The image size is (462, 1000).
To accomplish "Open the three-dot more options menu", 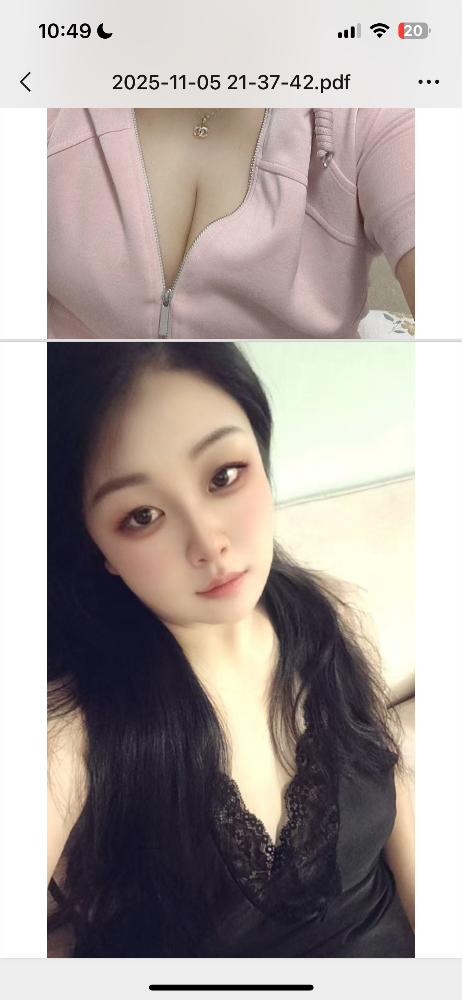I will 428,82.
